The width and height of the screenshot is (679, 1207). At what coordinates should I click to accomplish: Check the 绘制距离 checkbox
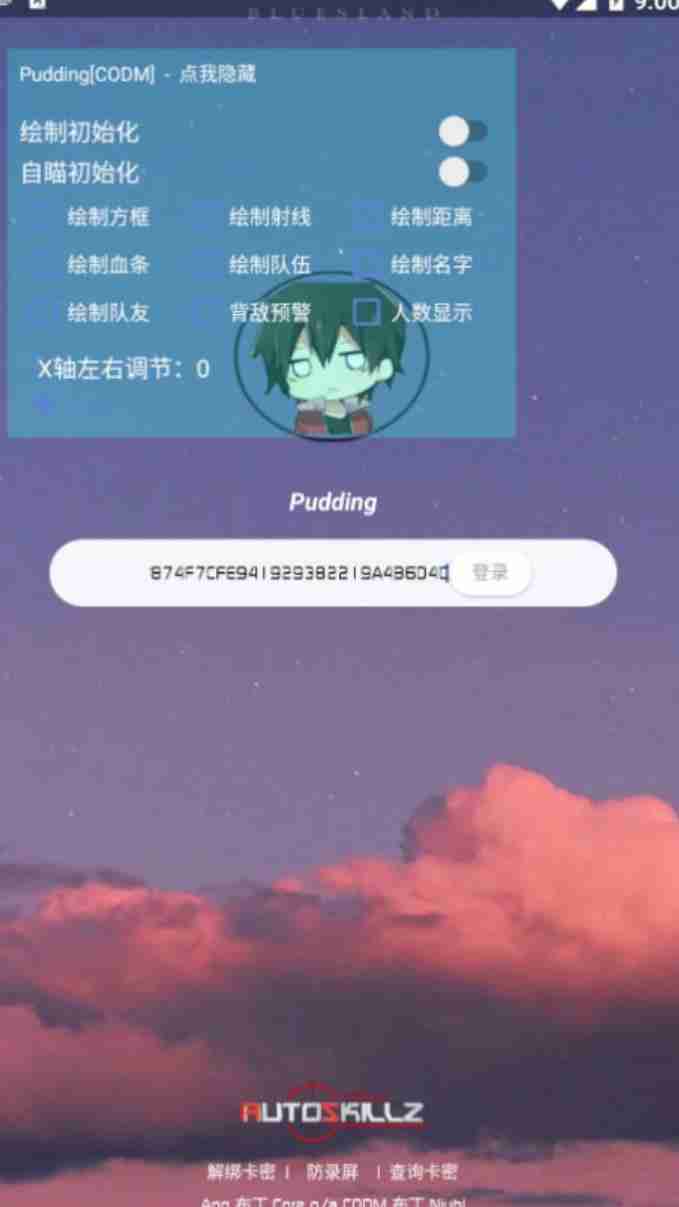[x=368, y=217]
